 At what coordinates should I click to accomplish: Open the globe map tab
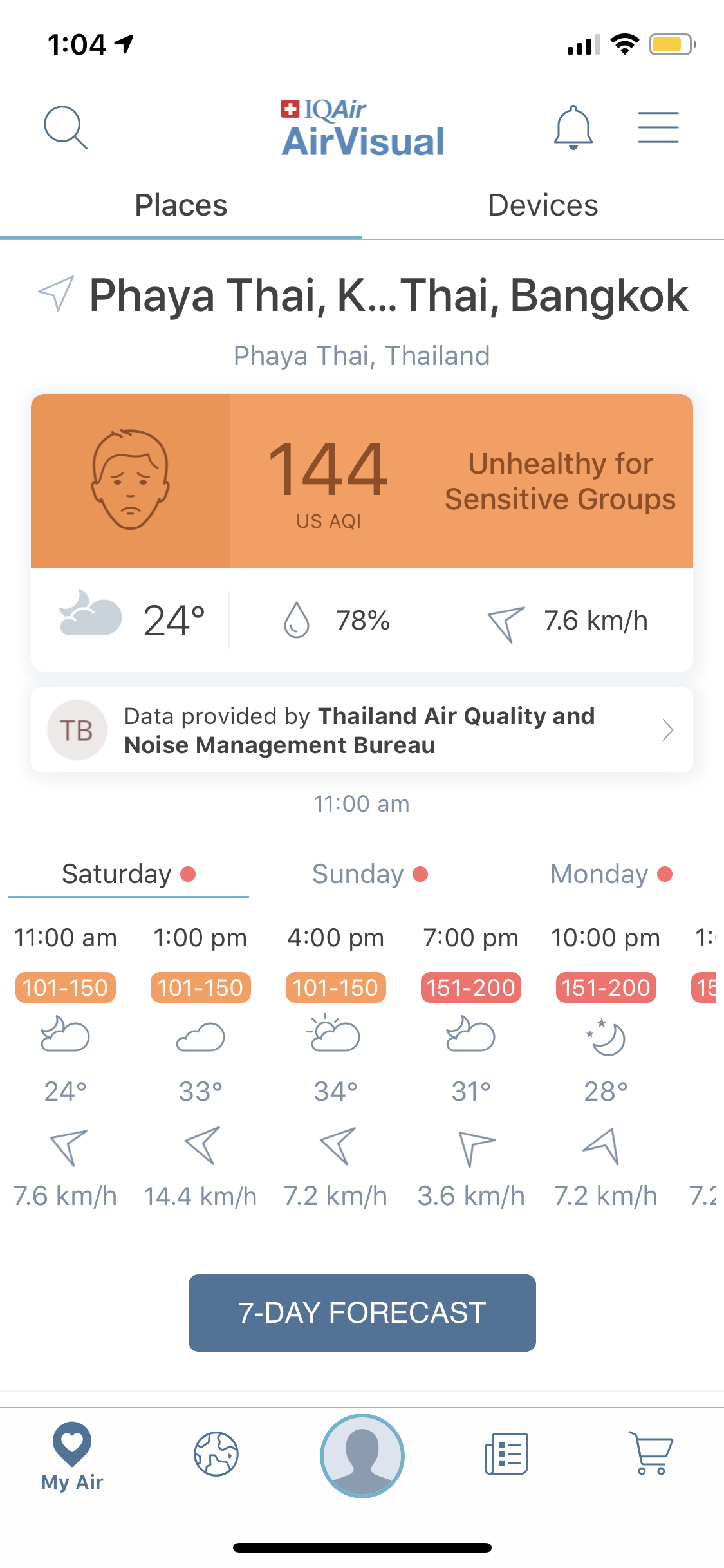[216, 1454]
